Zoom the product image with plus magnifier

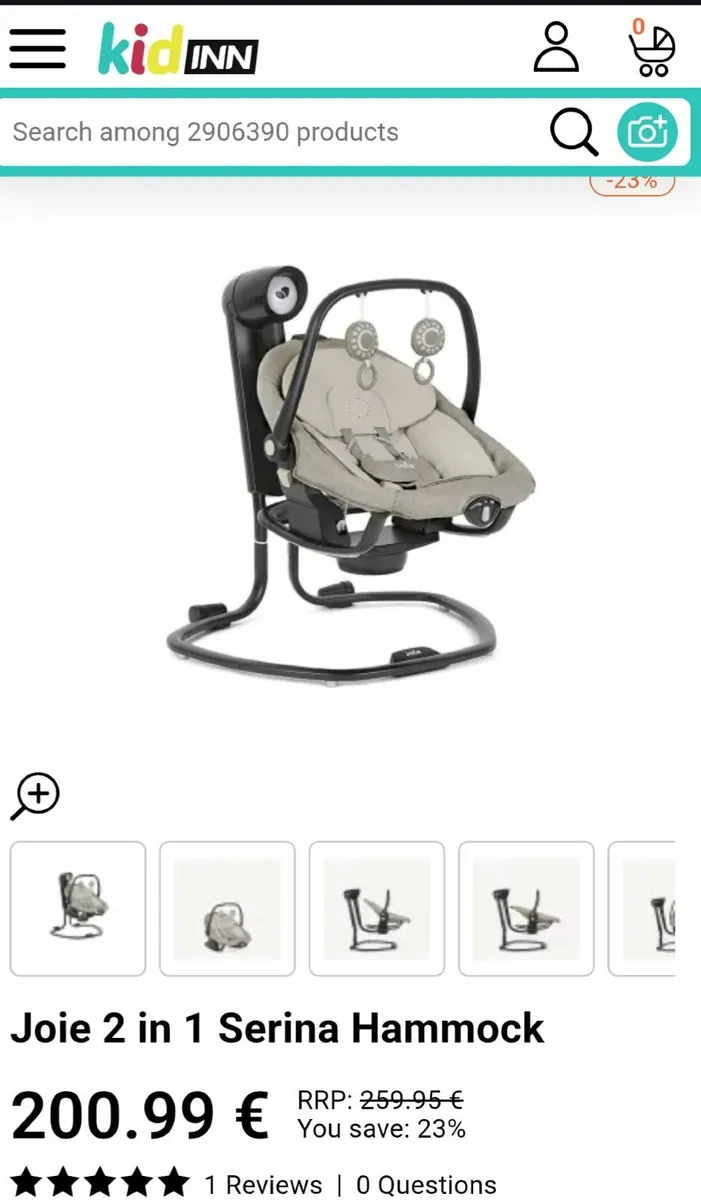(36, 796)
